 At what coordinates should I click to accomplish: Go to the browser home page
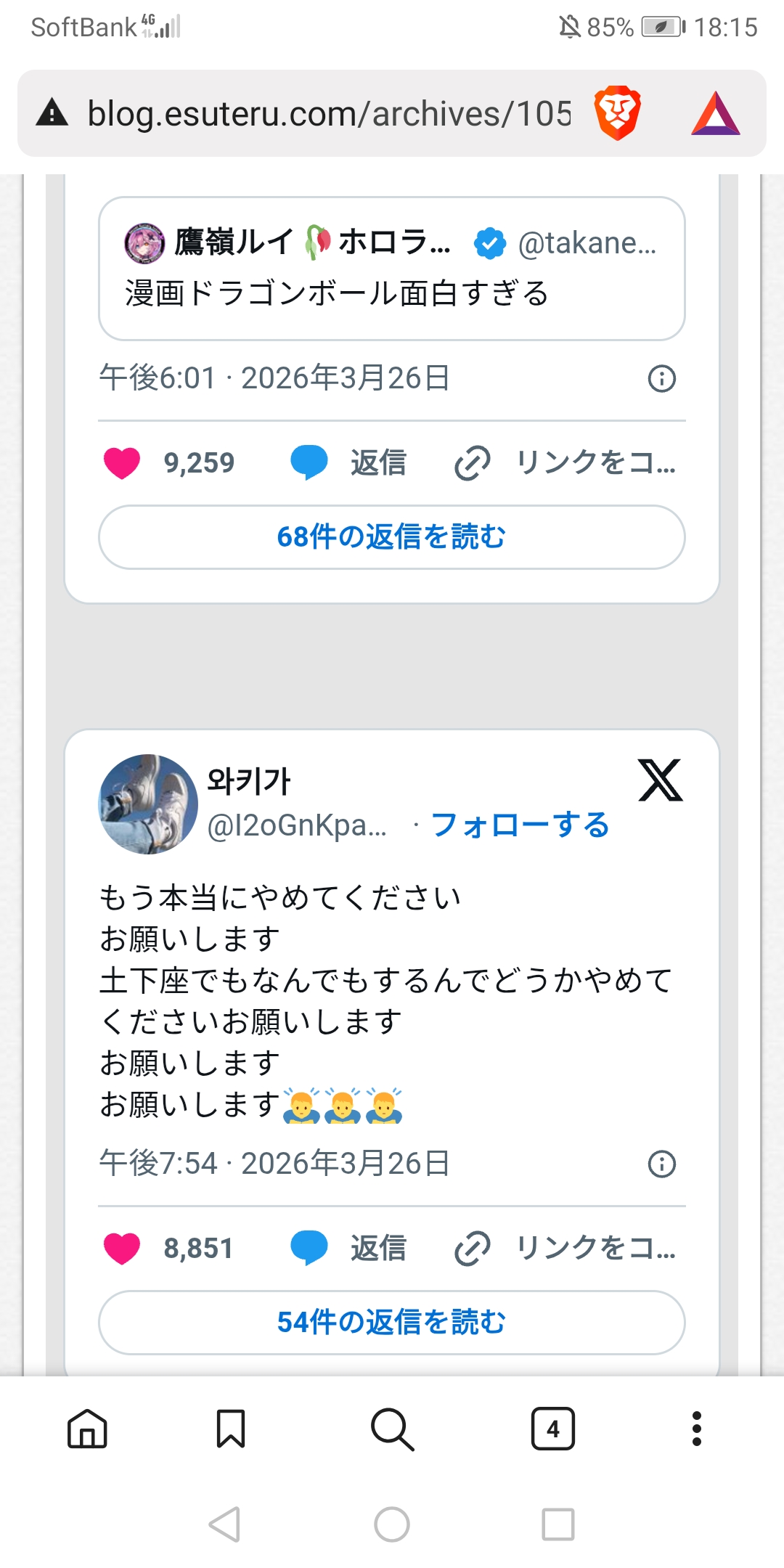click(x=87, y=1429)
